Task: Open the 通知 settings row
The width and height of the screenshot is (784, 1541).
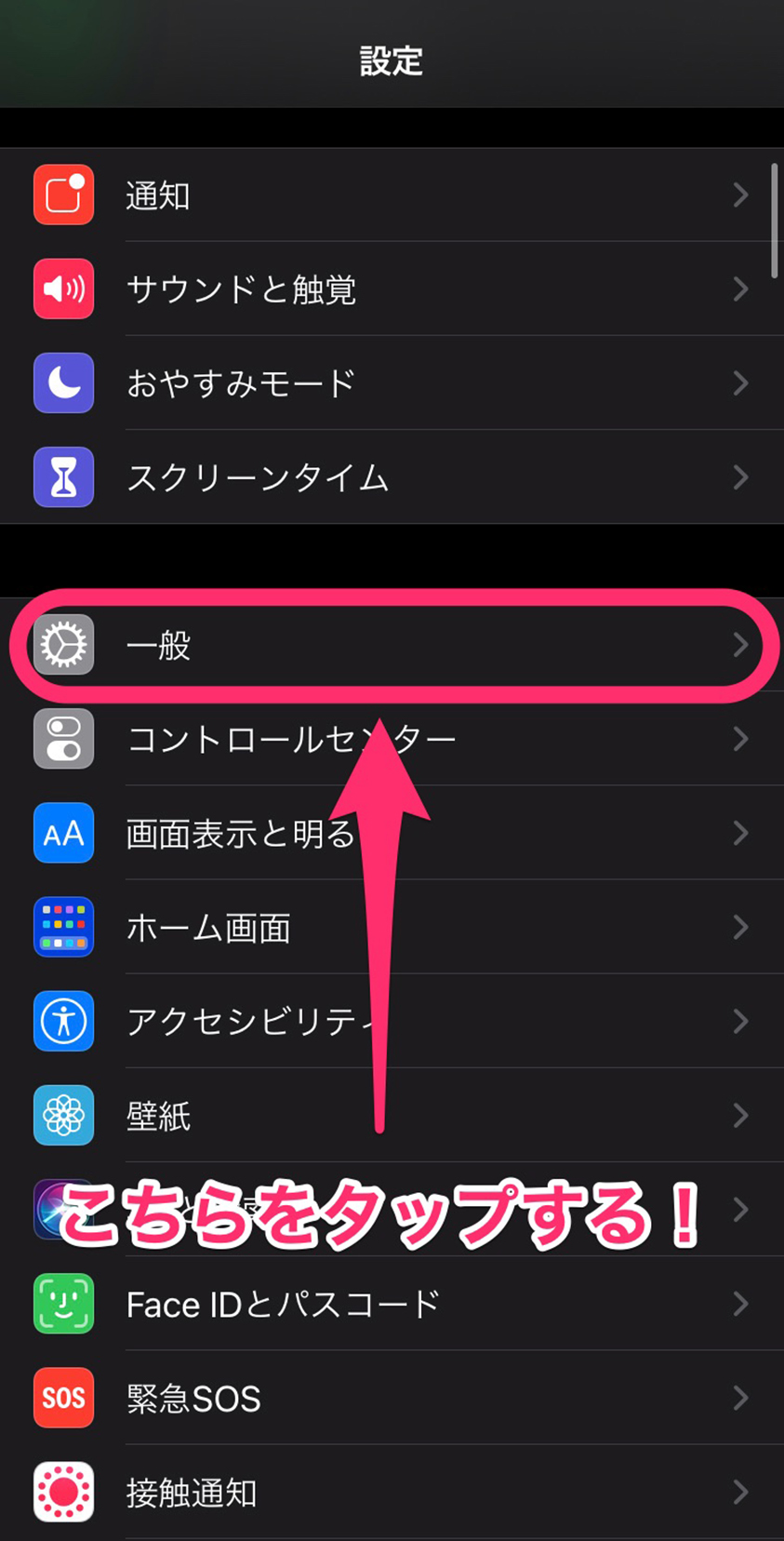Action: (x=391, y=195)
